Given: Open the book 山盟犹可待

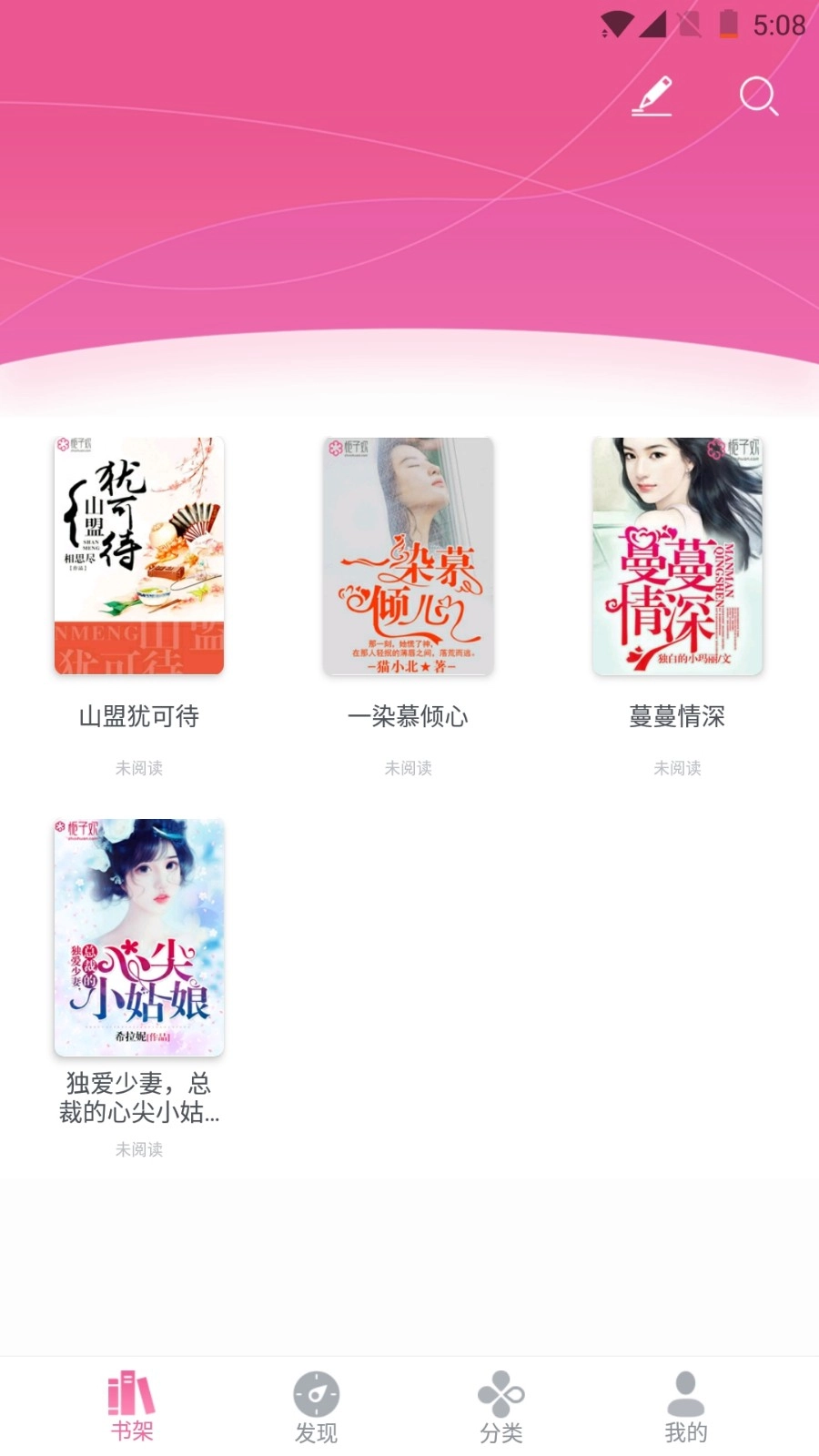Looking at the screenshot, I should pos(139,556).
